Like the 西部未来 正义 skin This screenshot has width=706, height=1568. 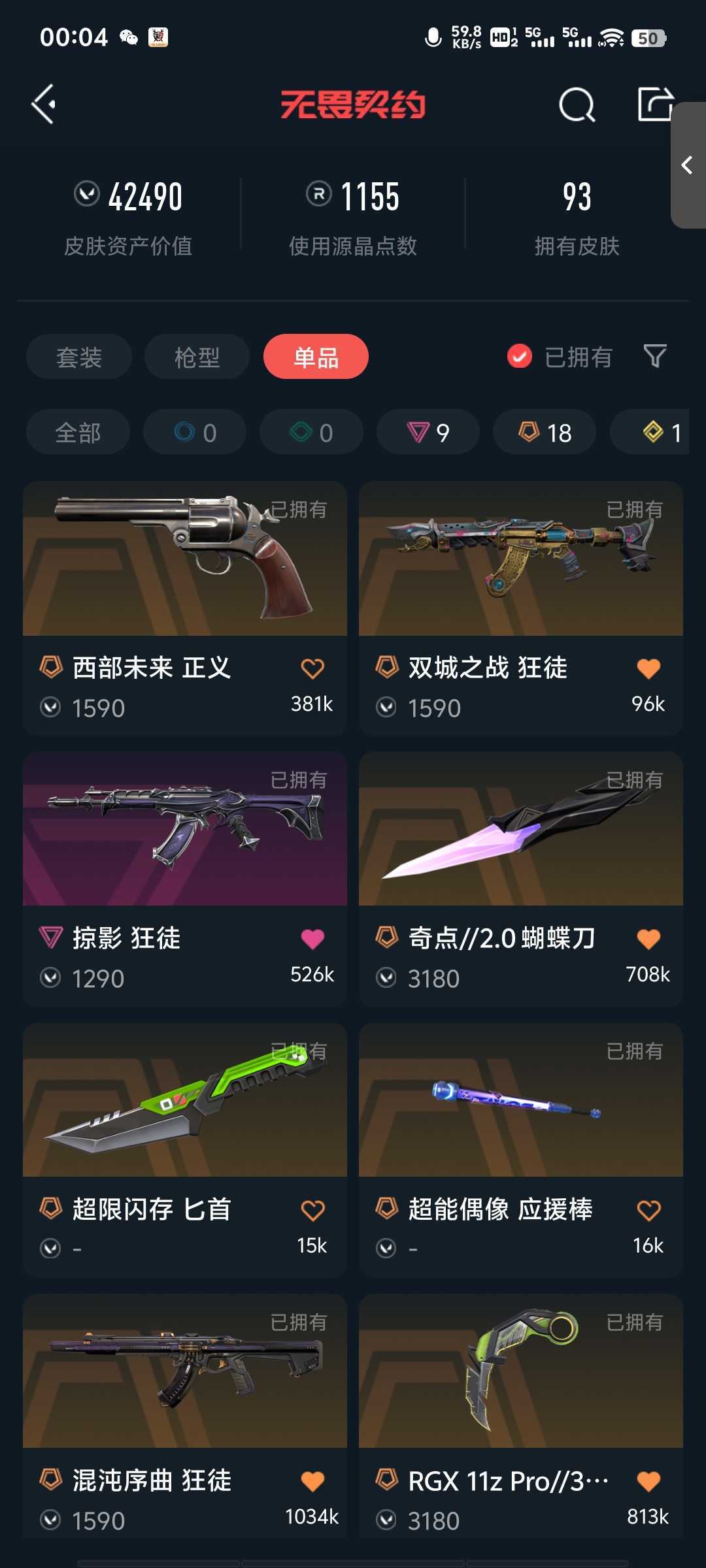tap(312, 668)
